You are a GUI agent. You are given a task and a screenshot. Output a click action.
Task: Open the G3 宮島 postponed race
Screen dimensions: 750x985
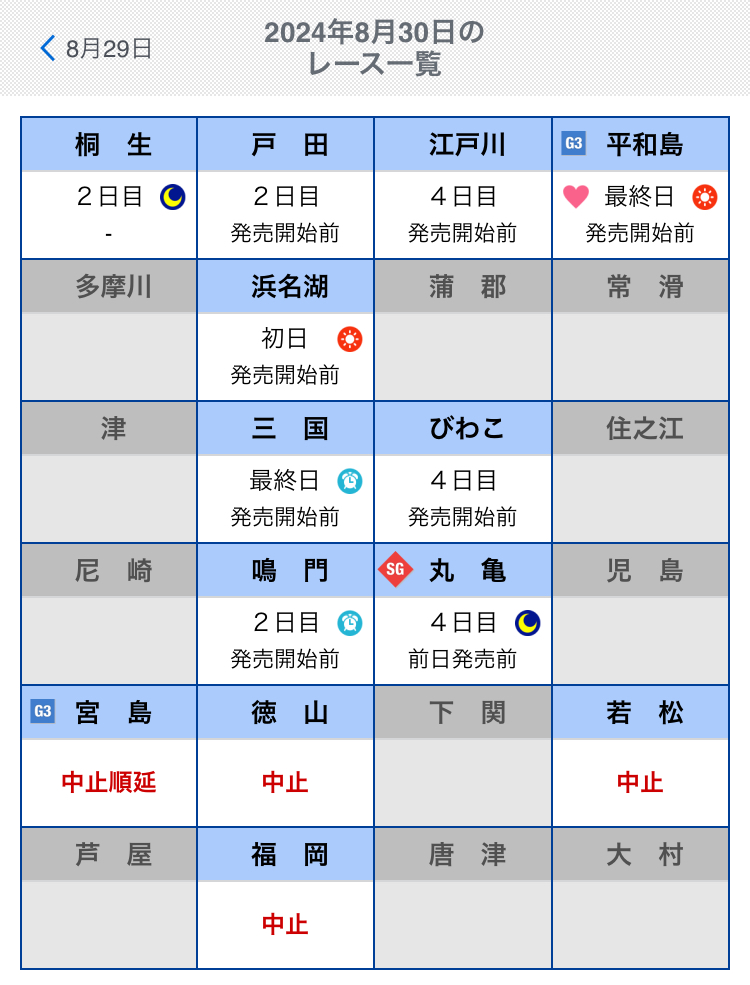109,756
